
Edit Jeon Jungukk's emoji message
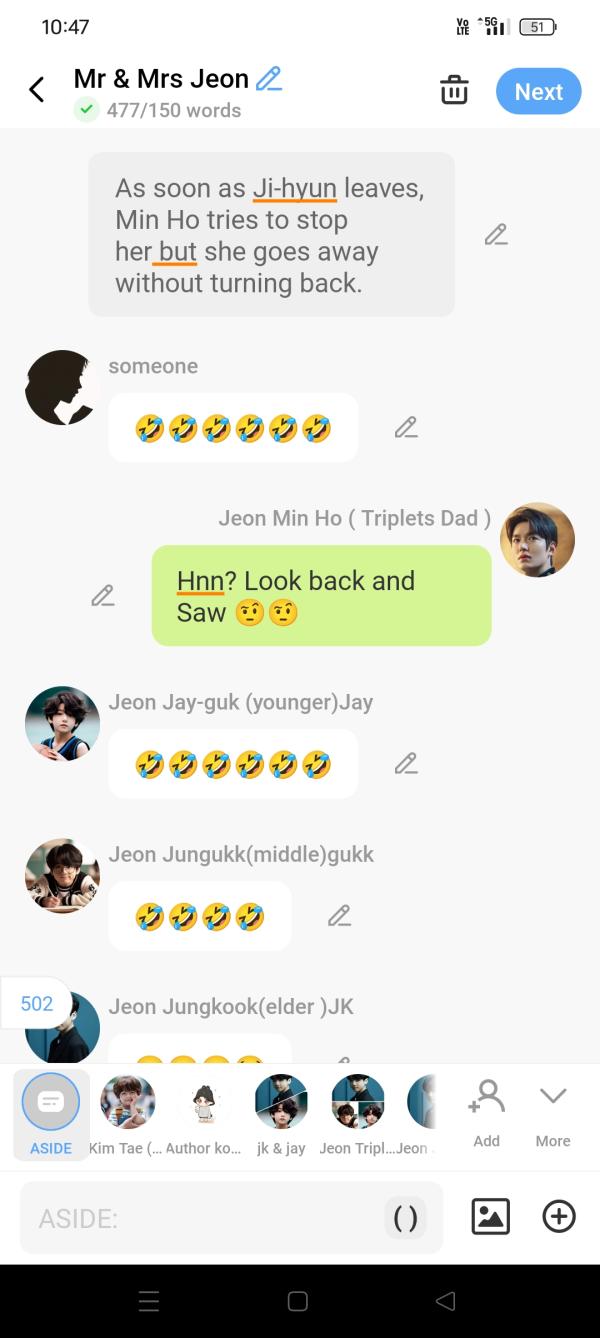[x=340, y=916]
